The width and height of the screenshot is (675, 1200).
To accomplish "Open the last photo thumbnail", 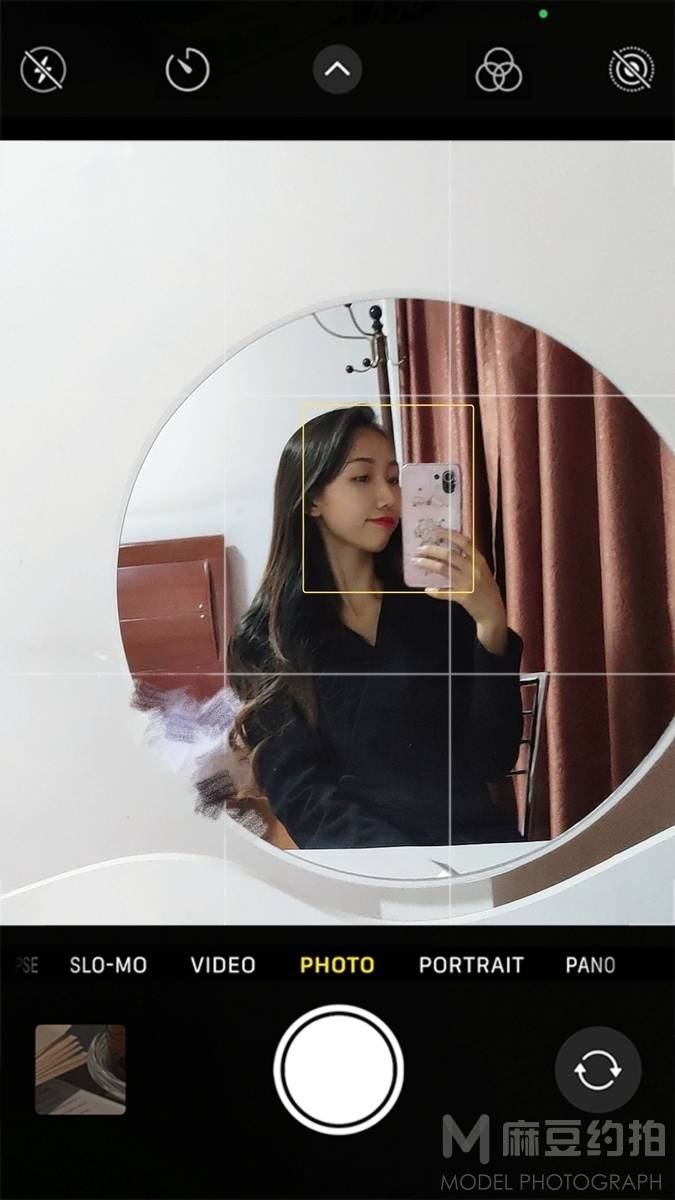I will pyautogui.click(x=81, y=1069).
